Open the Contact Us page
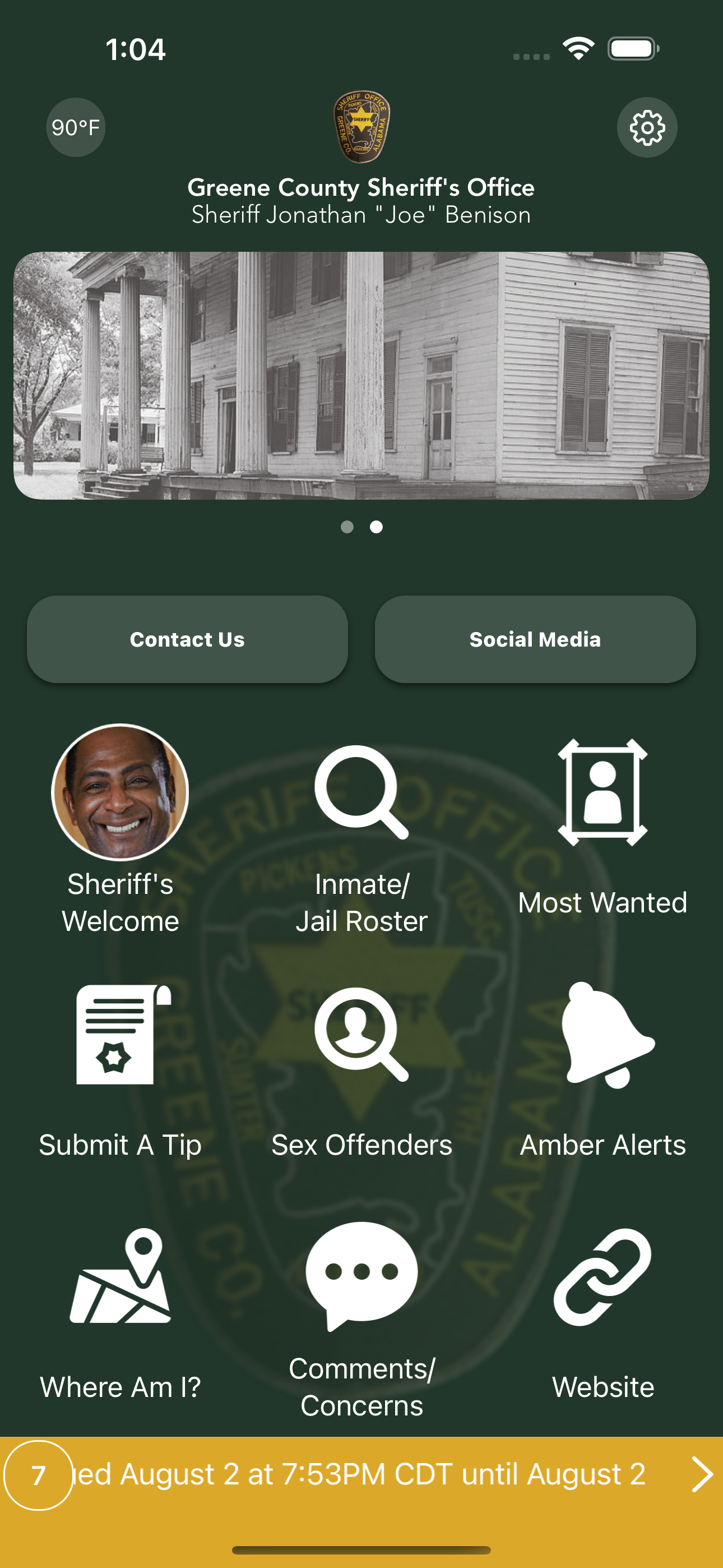 pos(187,639)
